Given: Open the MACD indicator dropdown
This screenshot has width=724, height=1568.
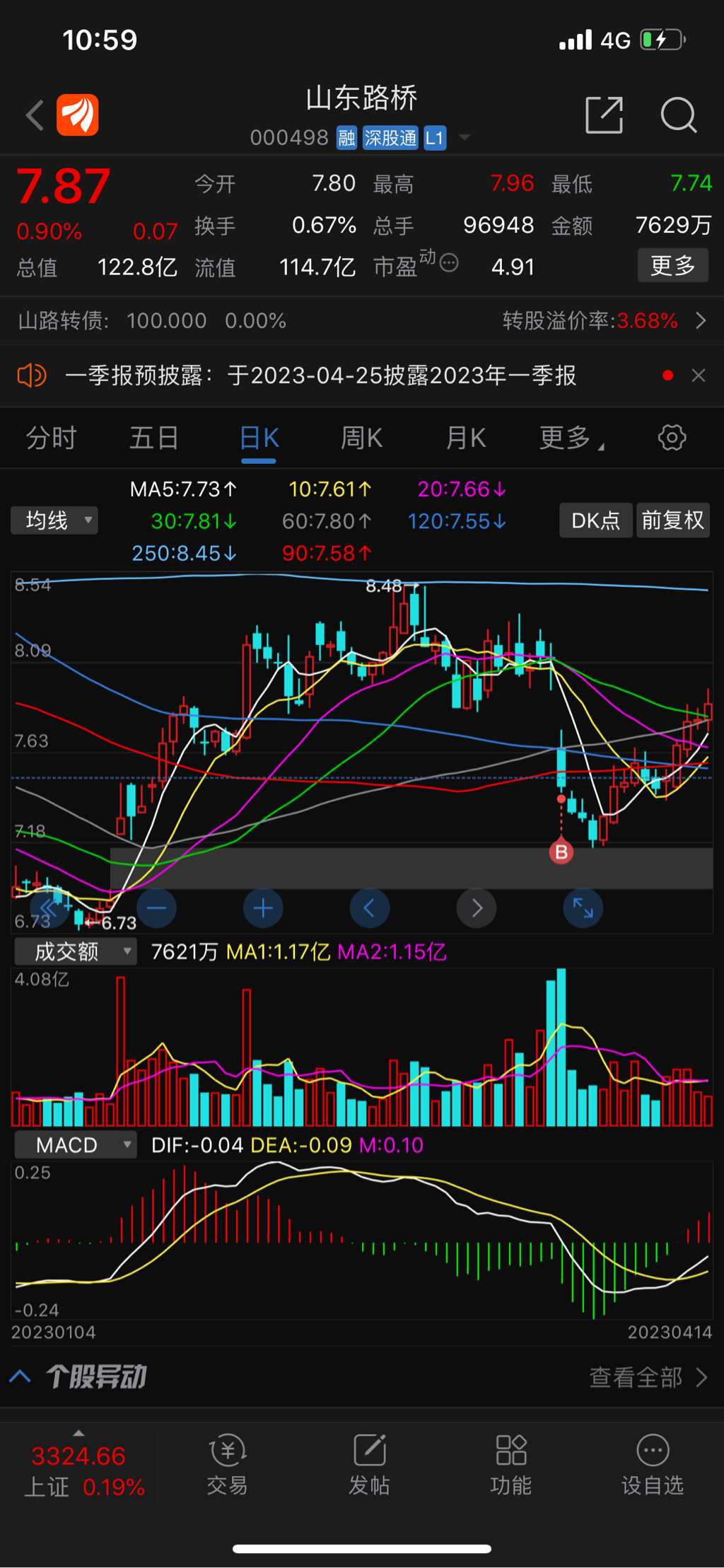Looking at the screenshot, I should click(x=74, y=1145).
